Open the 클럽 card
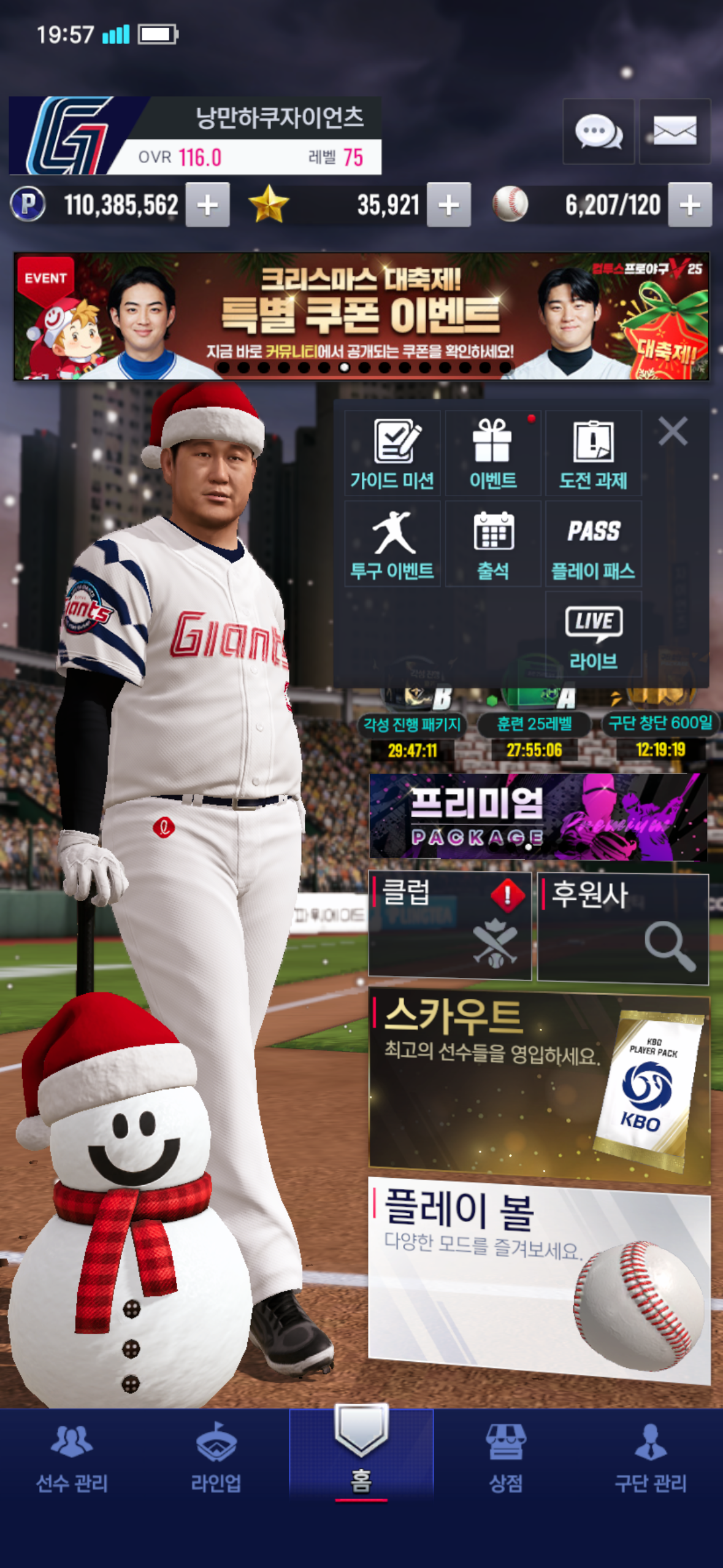 [449, 926]
